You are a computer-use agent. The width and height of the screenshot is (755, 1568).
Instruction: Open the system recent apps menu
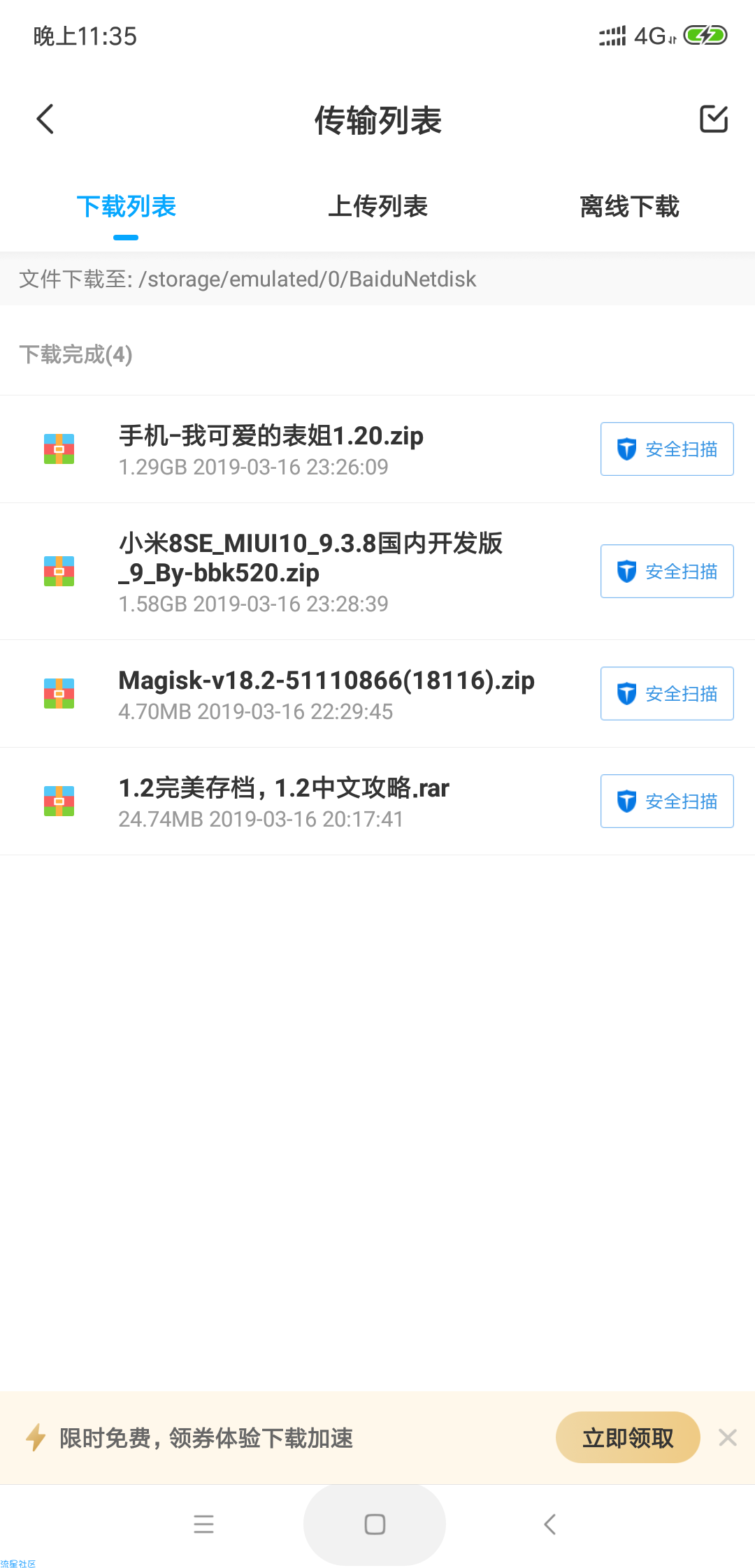pyautogui.click(x=203, y=1524)
